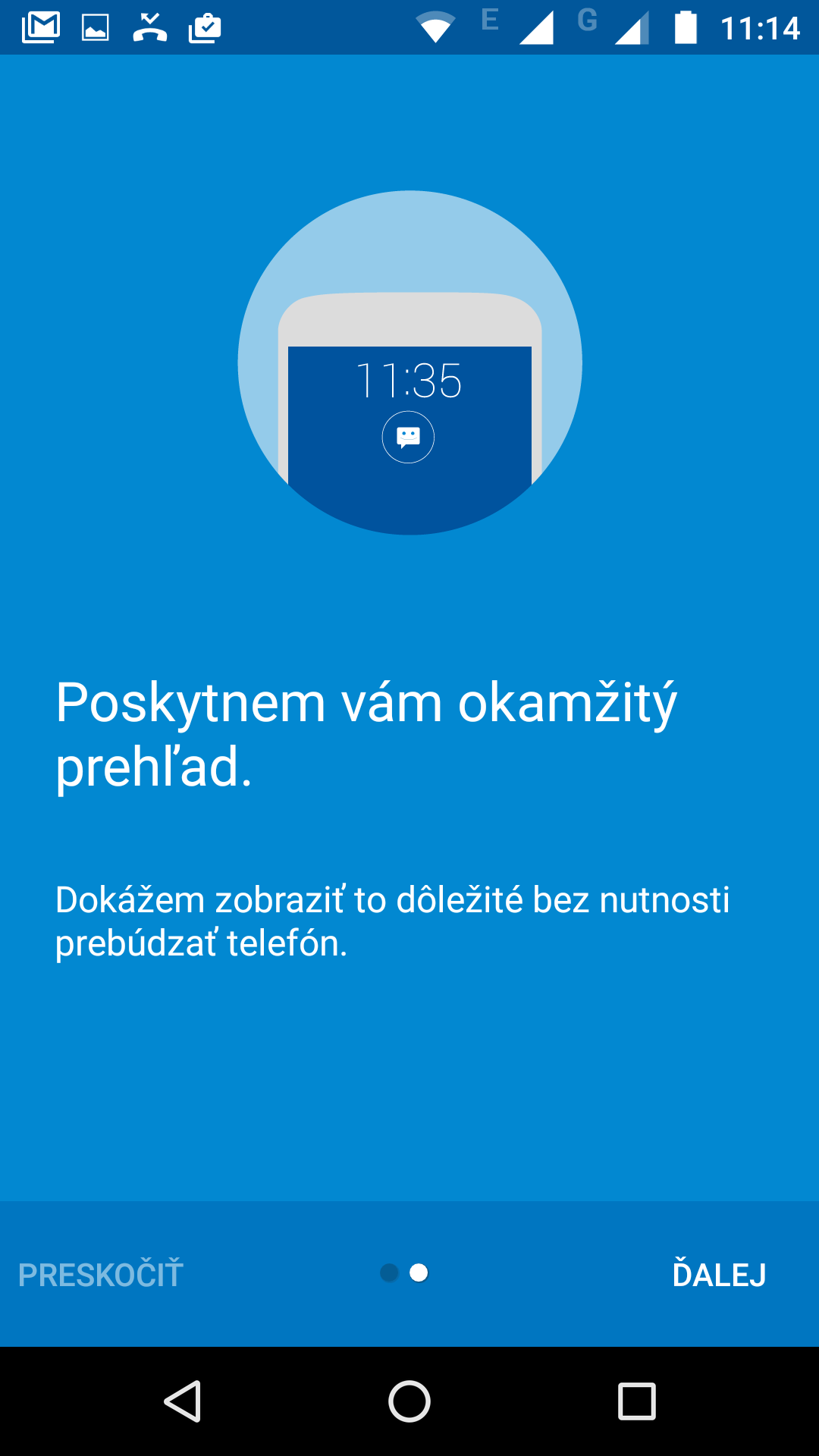Continue with the ĎALEJ button
This screenshot has width=819, height=1456.
coord(719,1274)
